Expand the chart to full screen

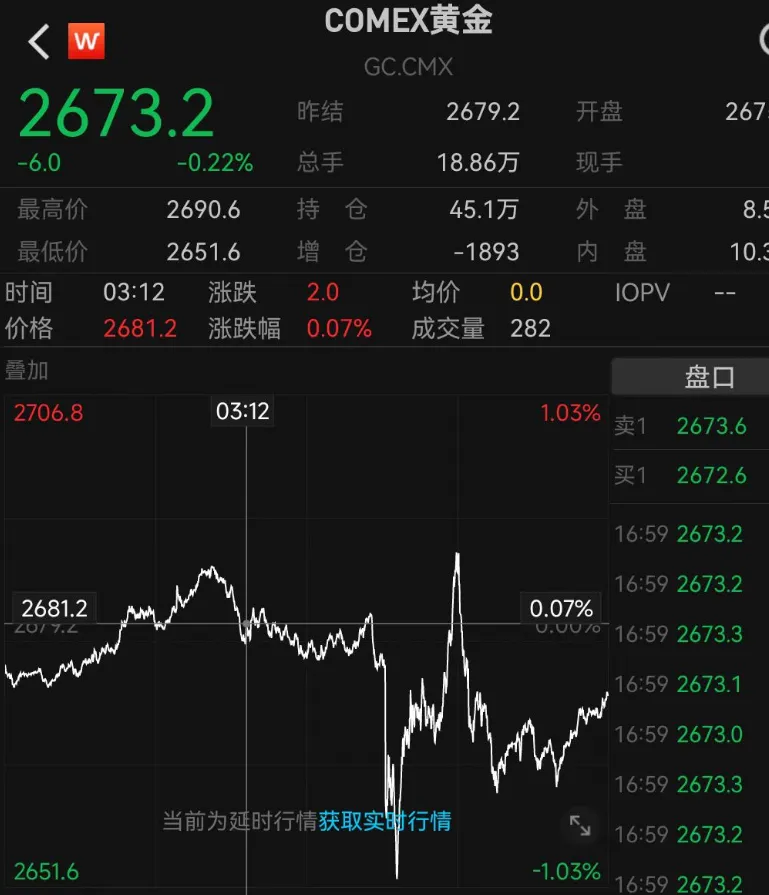(580, 825)
